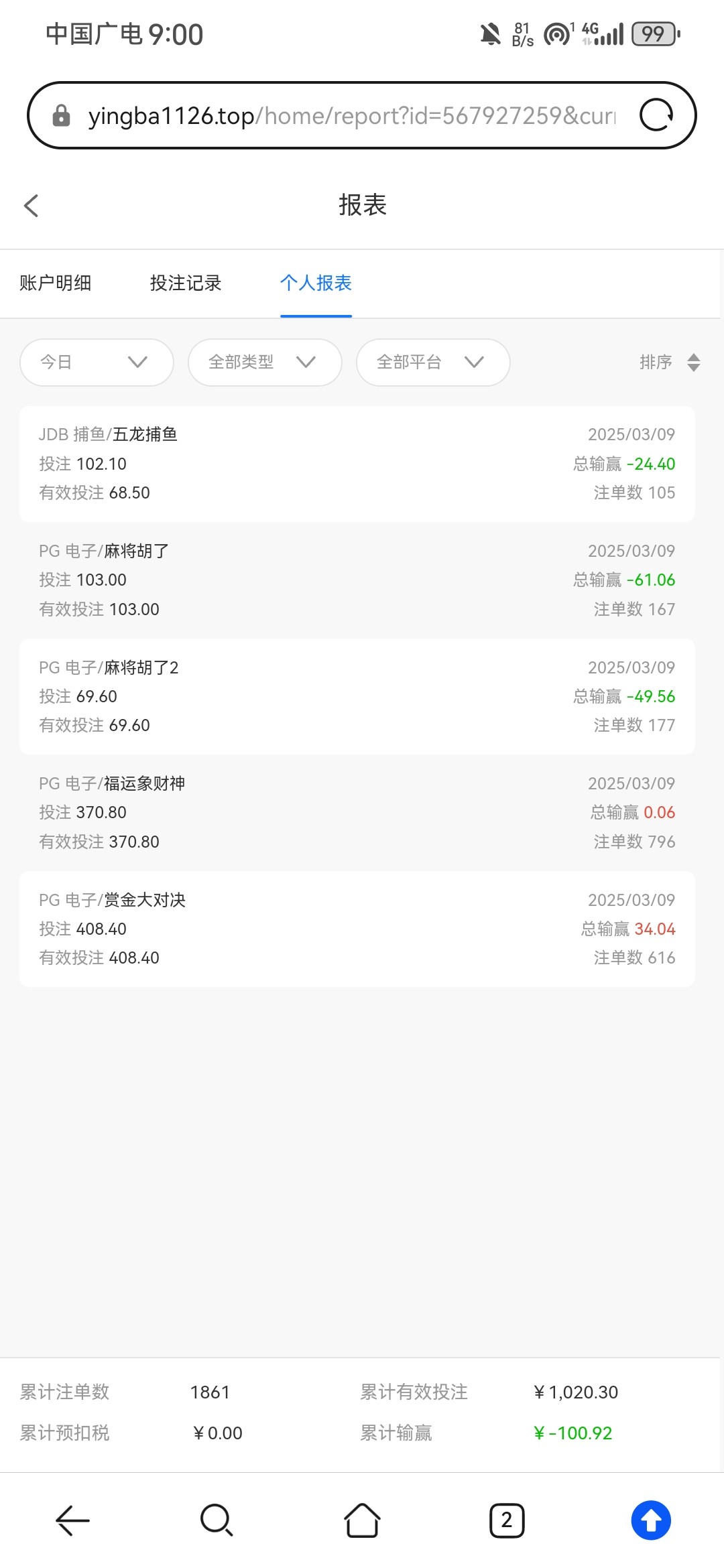Switch to the 投注记录 tab

coord(186,283)
